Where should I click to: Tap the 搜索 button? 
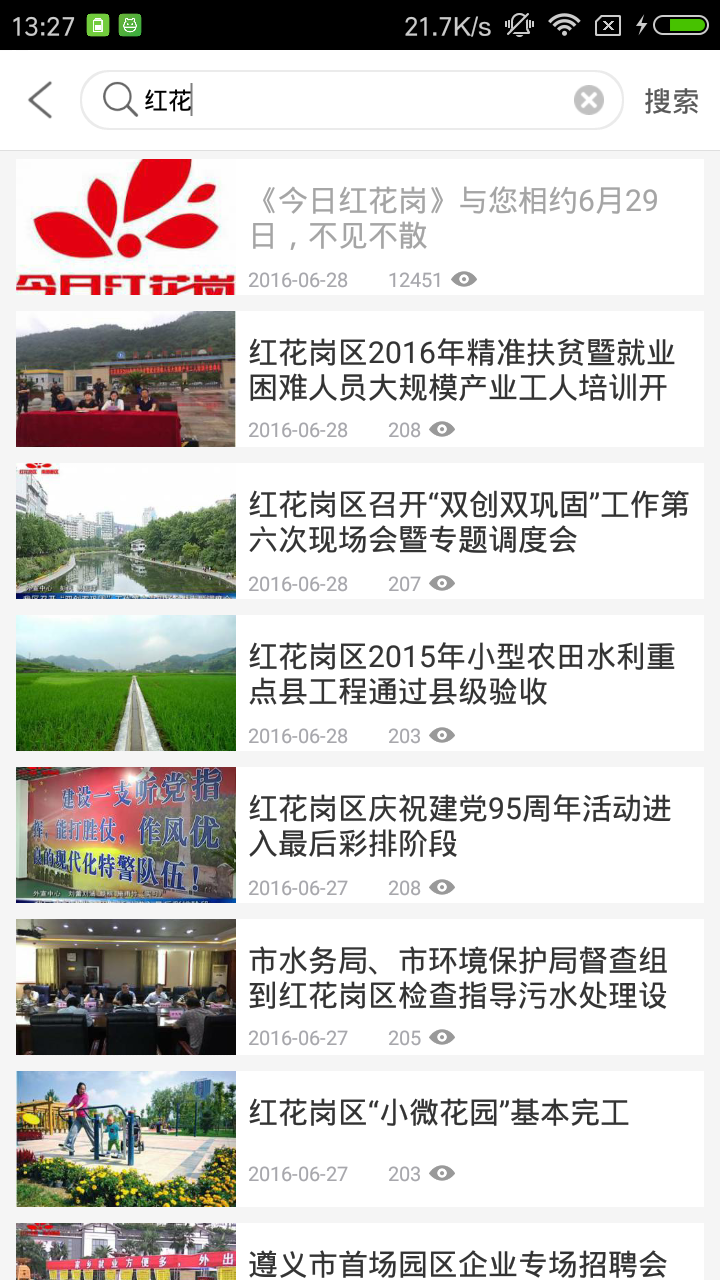pyautogui.click(x=671, y=100)
